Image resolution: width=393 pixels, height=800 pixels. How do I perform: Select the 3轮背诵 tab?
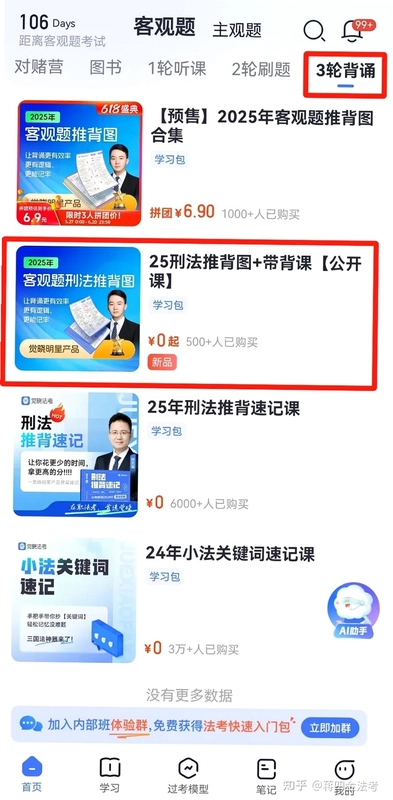point(345,71)
